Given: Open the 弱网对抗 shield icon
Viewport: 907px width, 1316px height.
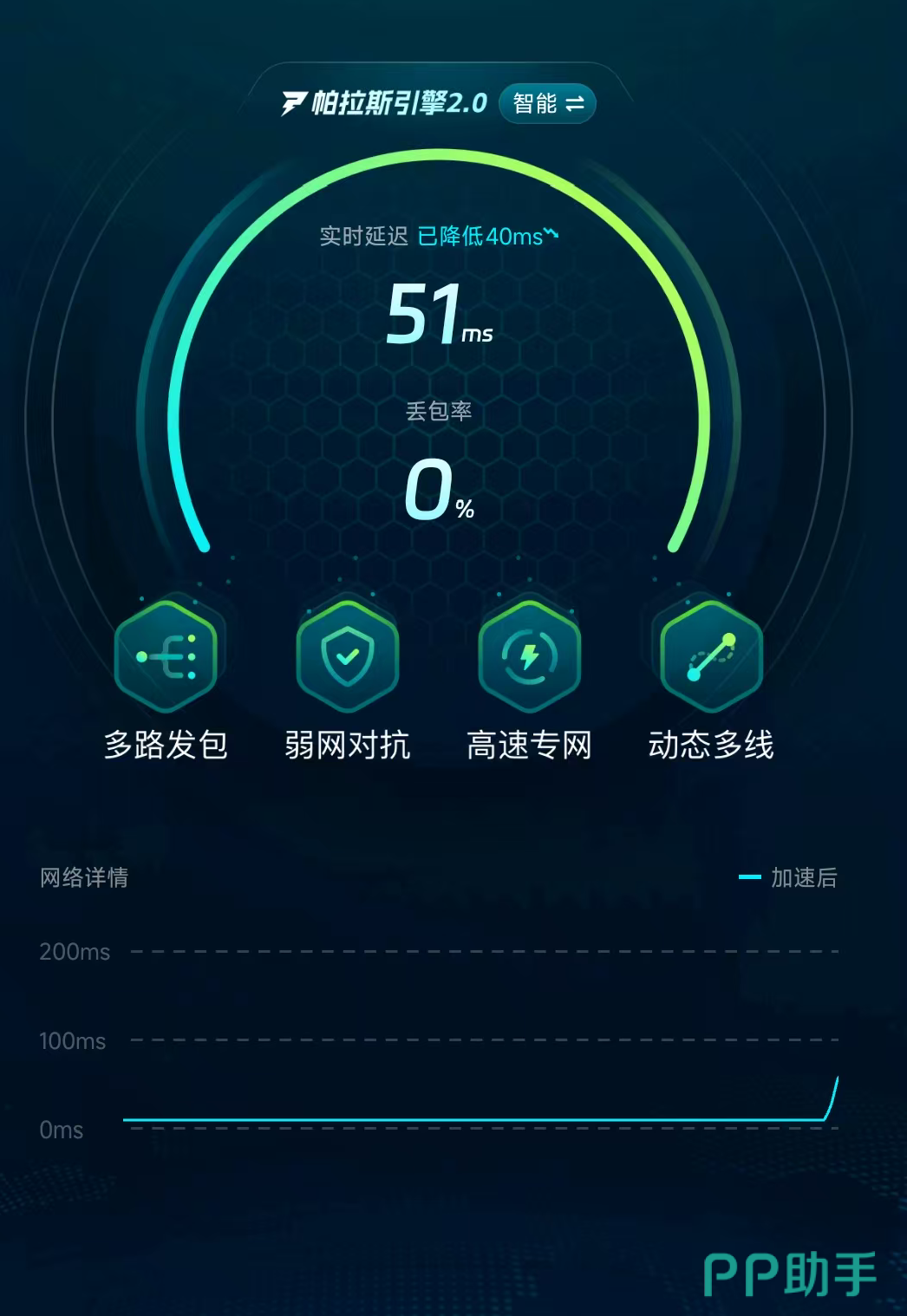Looking at the screenshot, I should tap(348, 657).
